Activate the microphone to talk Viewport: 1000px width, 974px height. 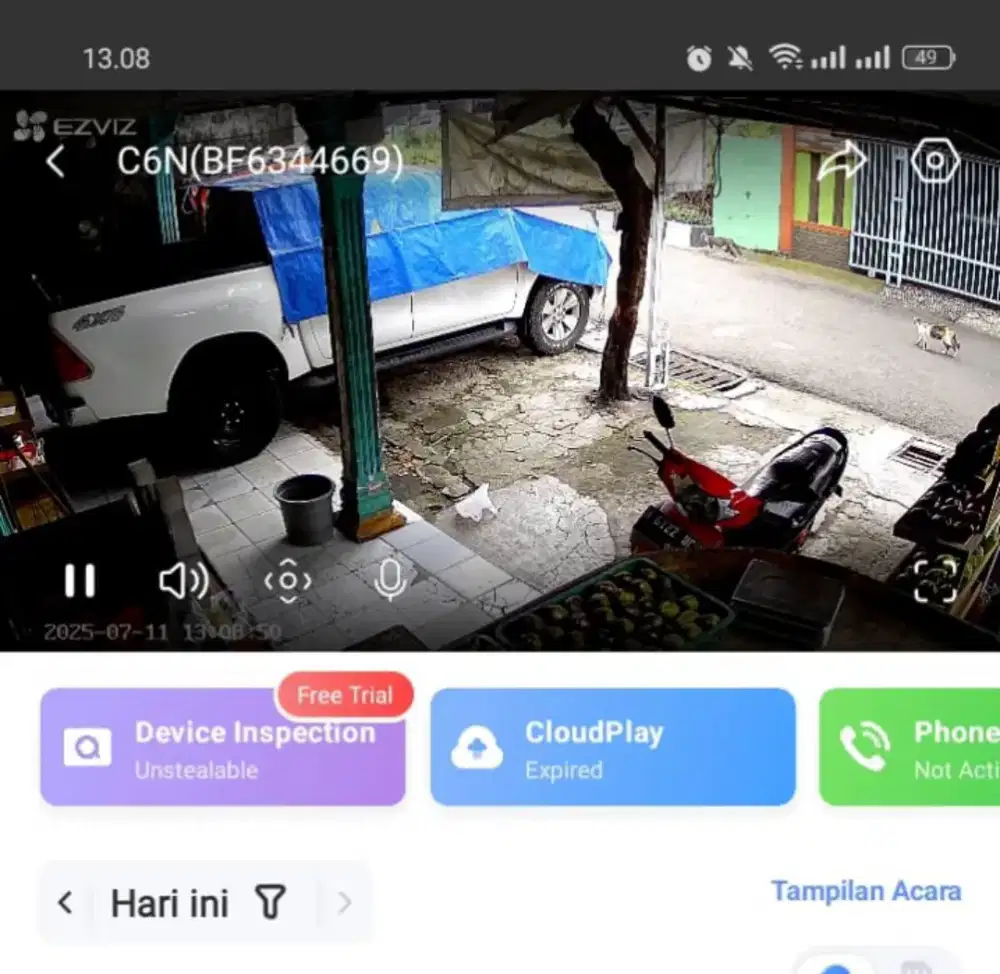click(391, 580)
